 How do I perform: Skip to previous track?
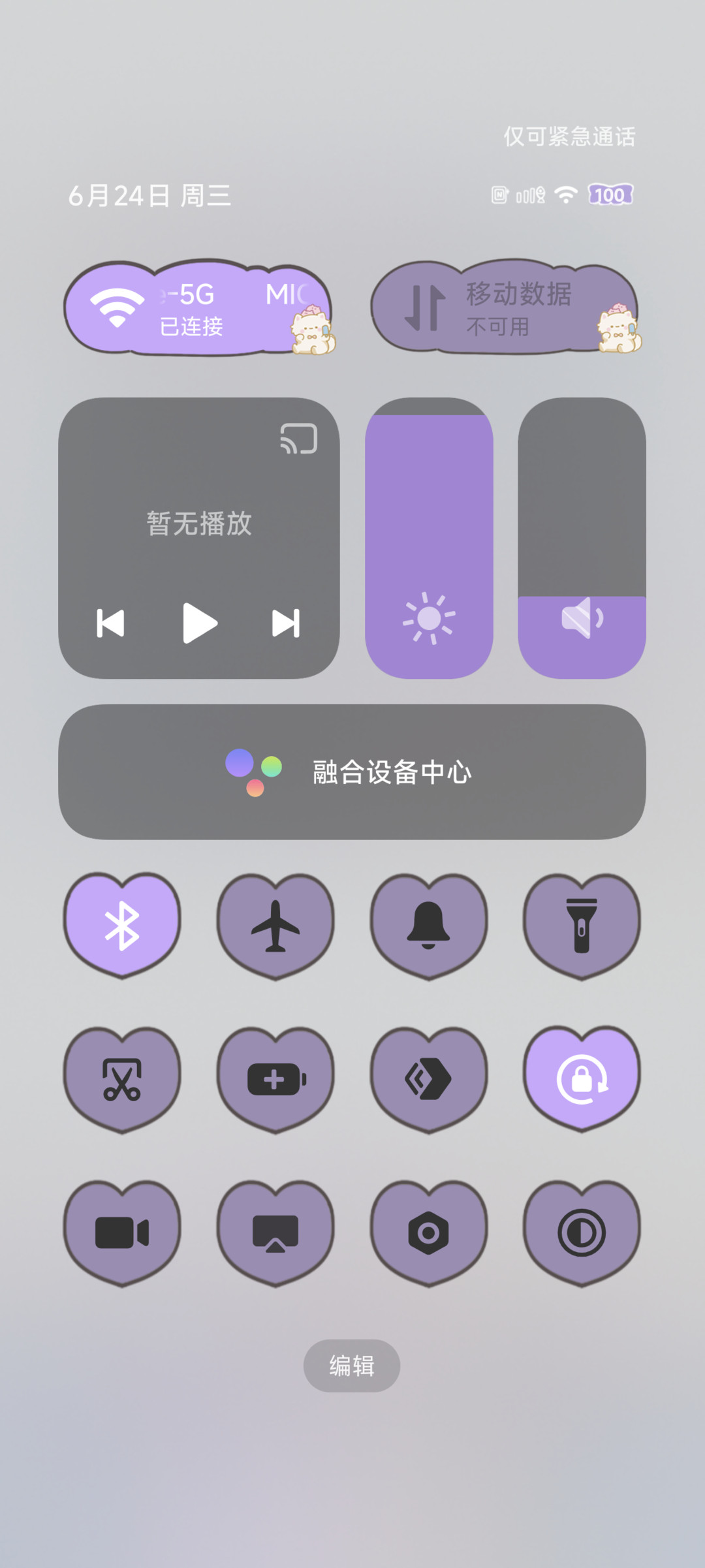[x=110, y=623]
